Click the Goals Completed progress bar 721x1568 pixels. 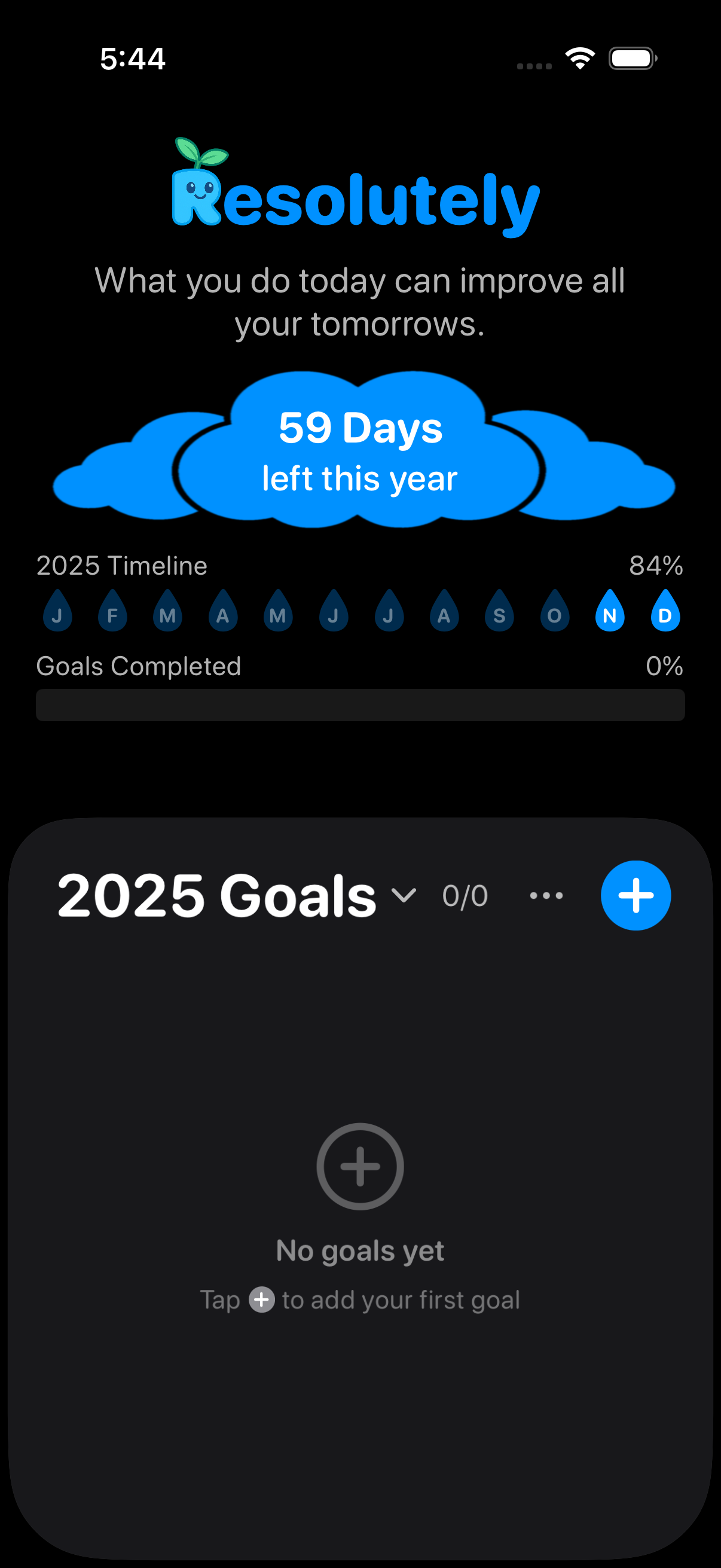[x=360, y=705]
